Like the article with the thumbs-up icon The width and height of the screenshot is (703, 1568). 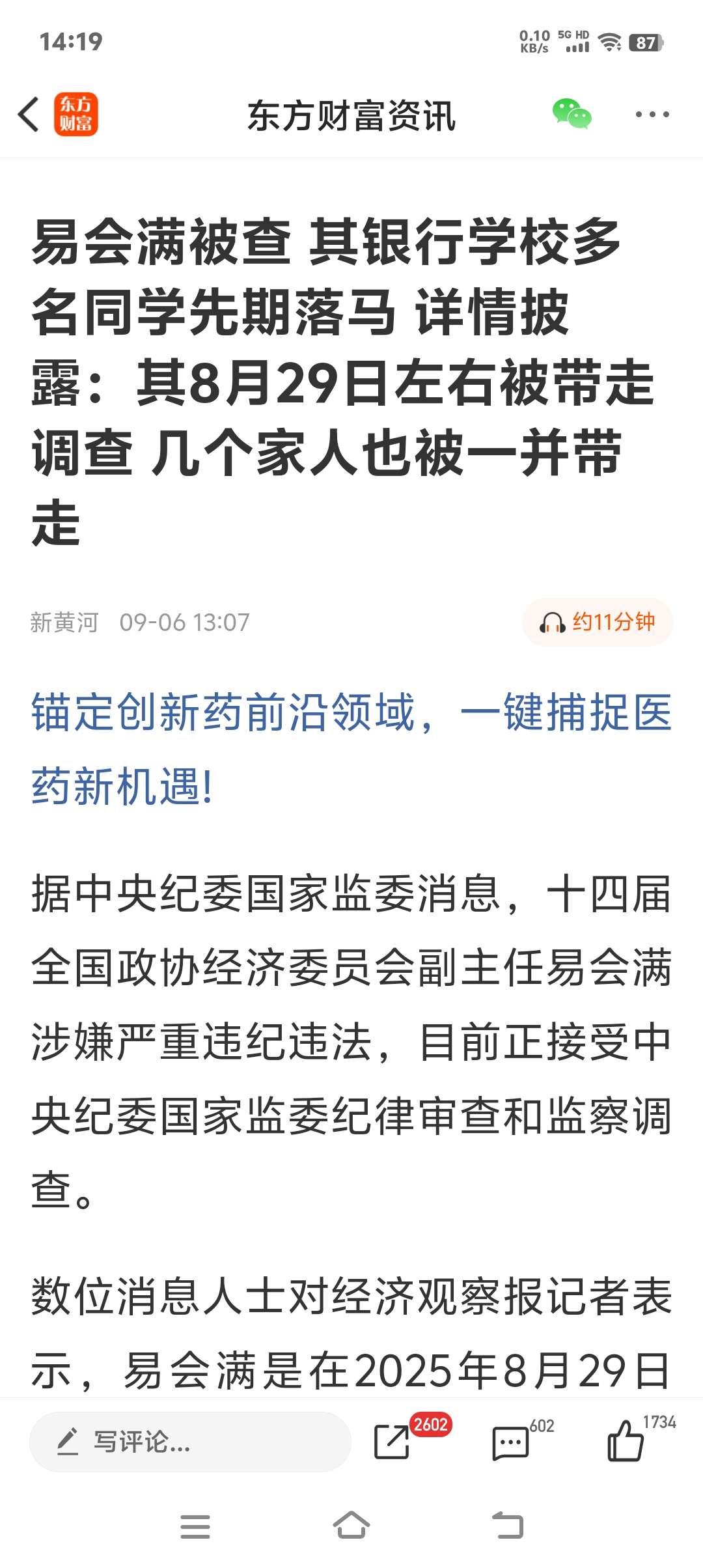[626, 1442]
